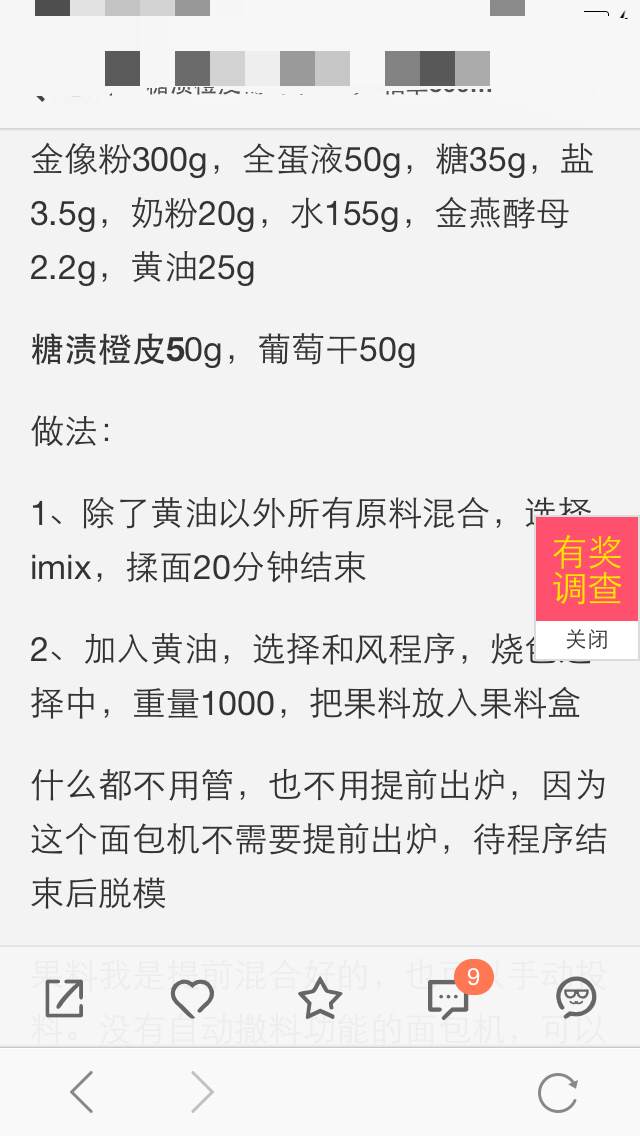Add the recipe to favorites with the star
Screen dimensions: 640x1136
pos(320,998)
